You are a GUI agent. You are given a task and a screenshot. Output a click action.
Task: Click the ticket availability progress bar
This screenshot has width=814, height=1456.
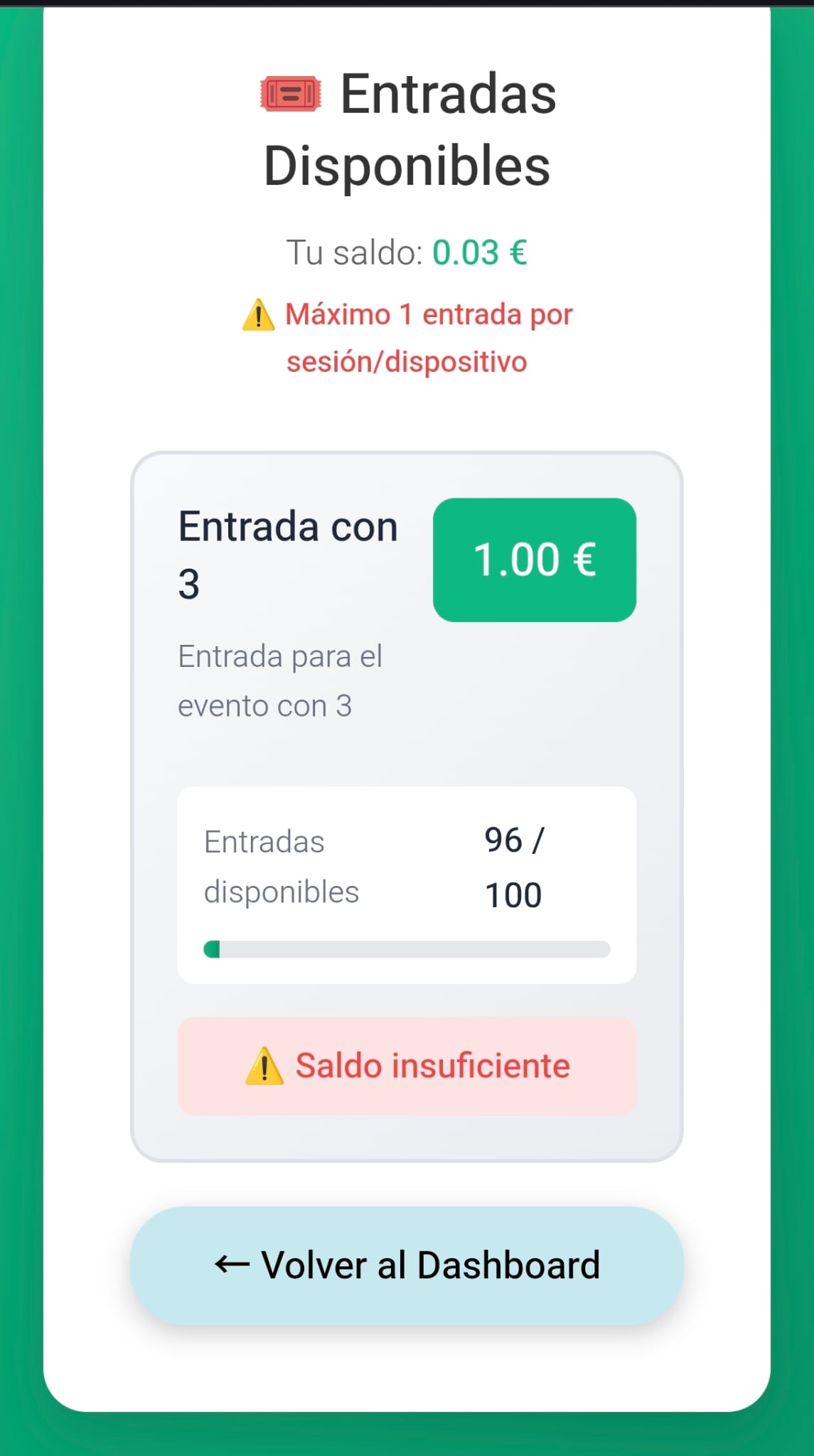tap(407, 948)
